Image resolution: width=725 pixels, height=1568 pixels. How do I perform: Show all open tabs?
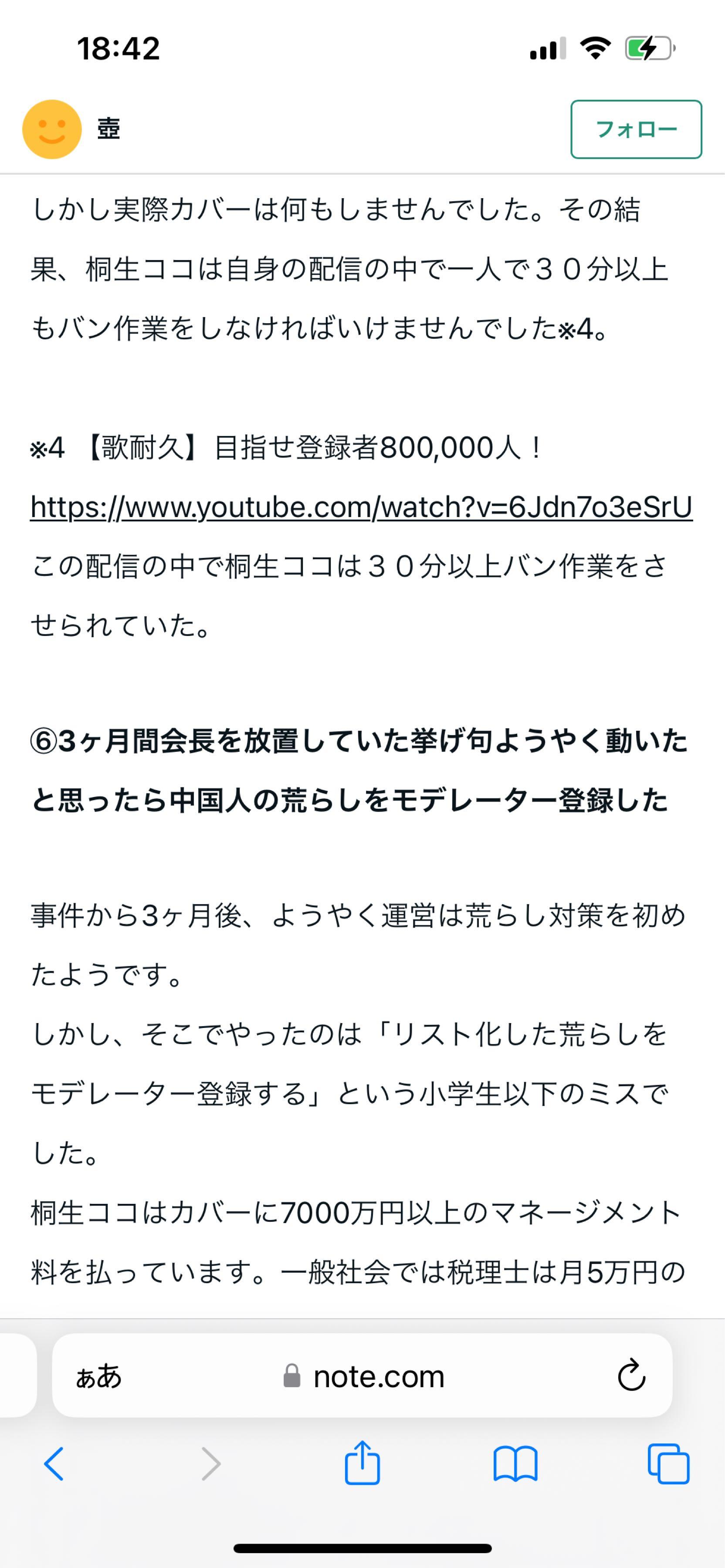(668, 1463)
